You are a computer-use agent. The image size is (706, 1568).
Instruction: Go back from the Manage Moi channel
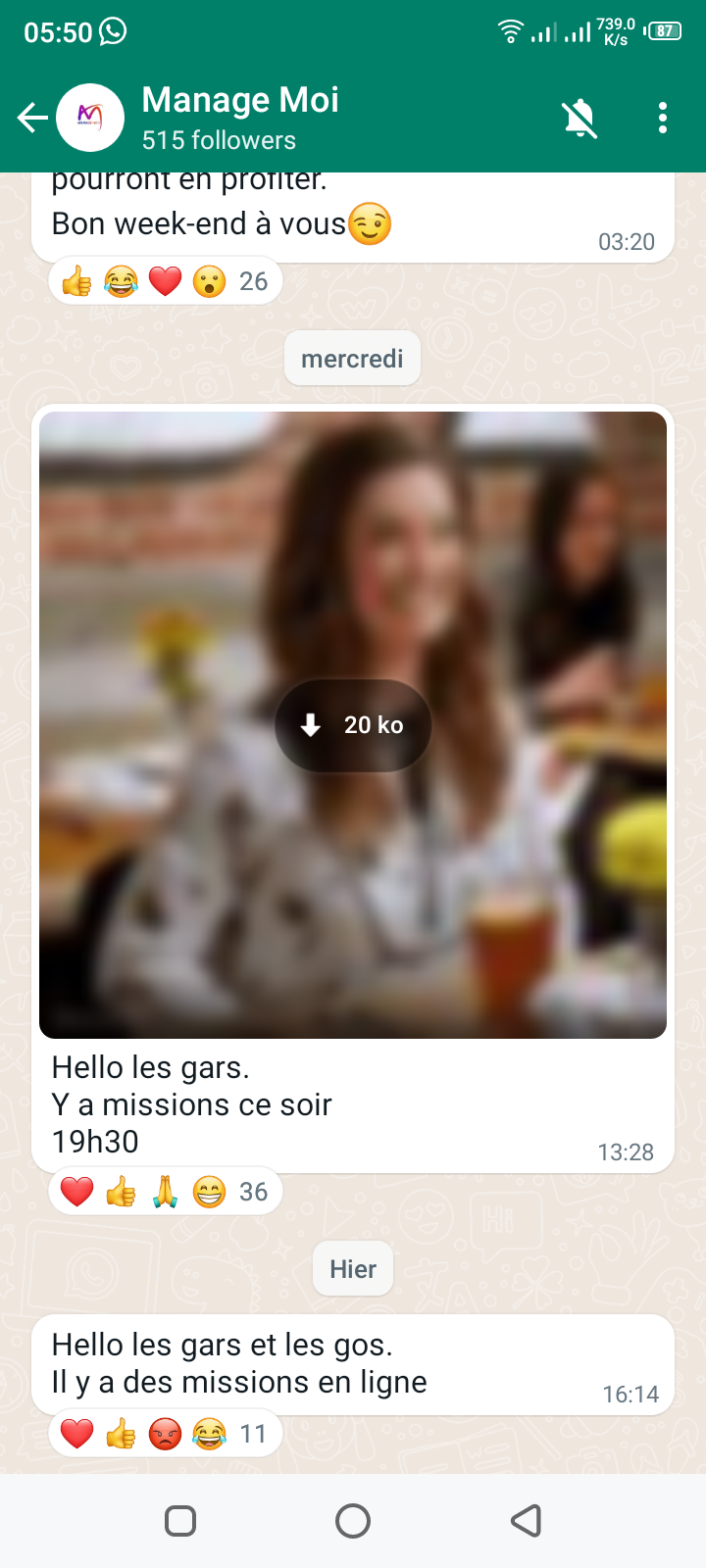click(32, 119)
